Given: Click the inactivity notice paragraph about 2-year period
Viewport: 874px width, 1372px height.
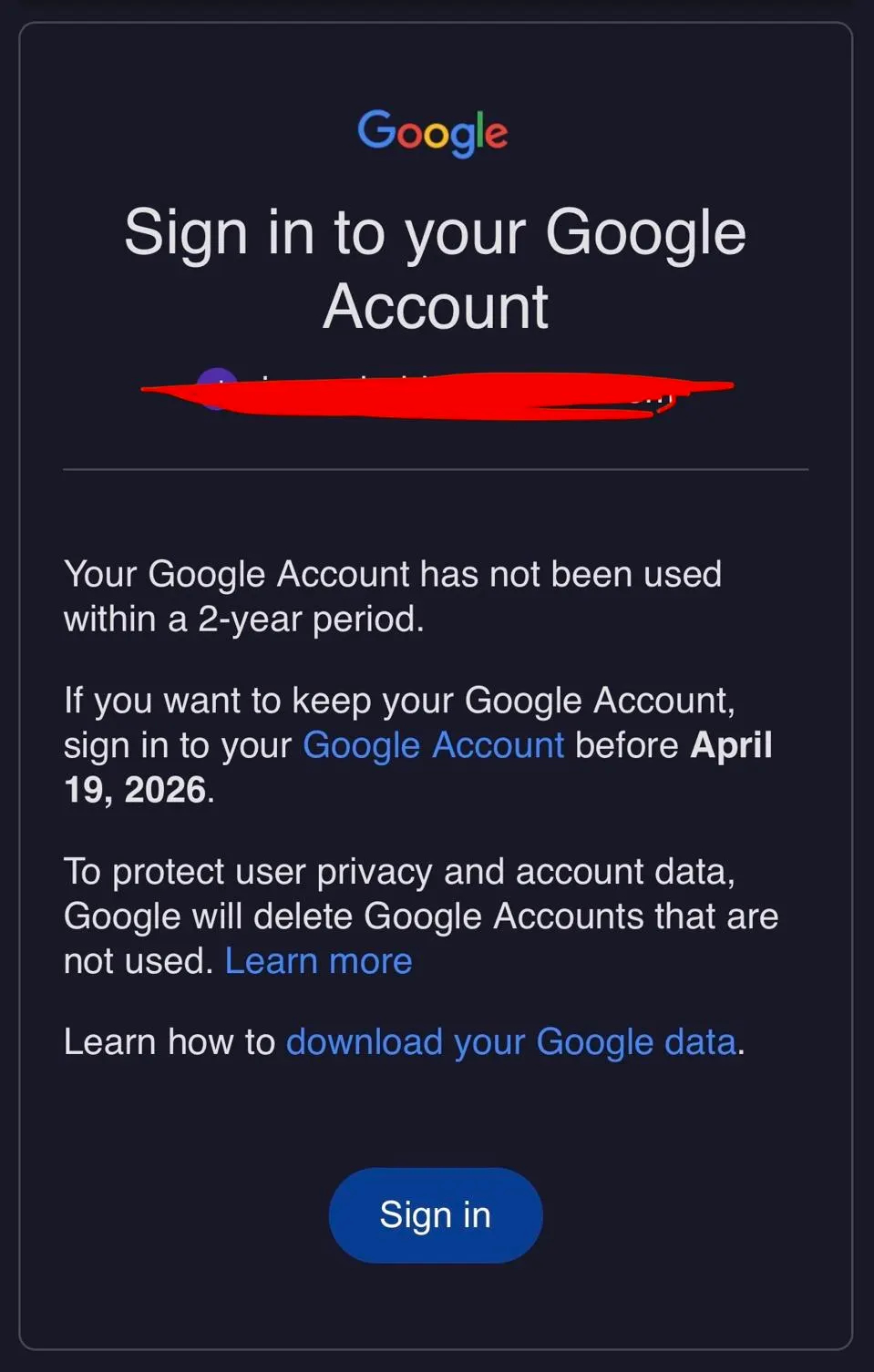Looking at the screenshot, I should [392, 596].
